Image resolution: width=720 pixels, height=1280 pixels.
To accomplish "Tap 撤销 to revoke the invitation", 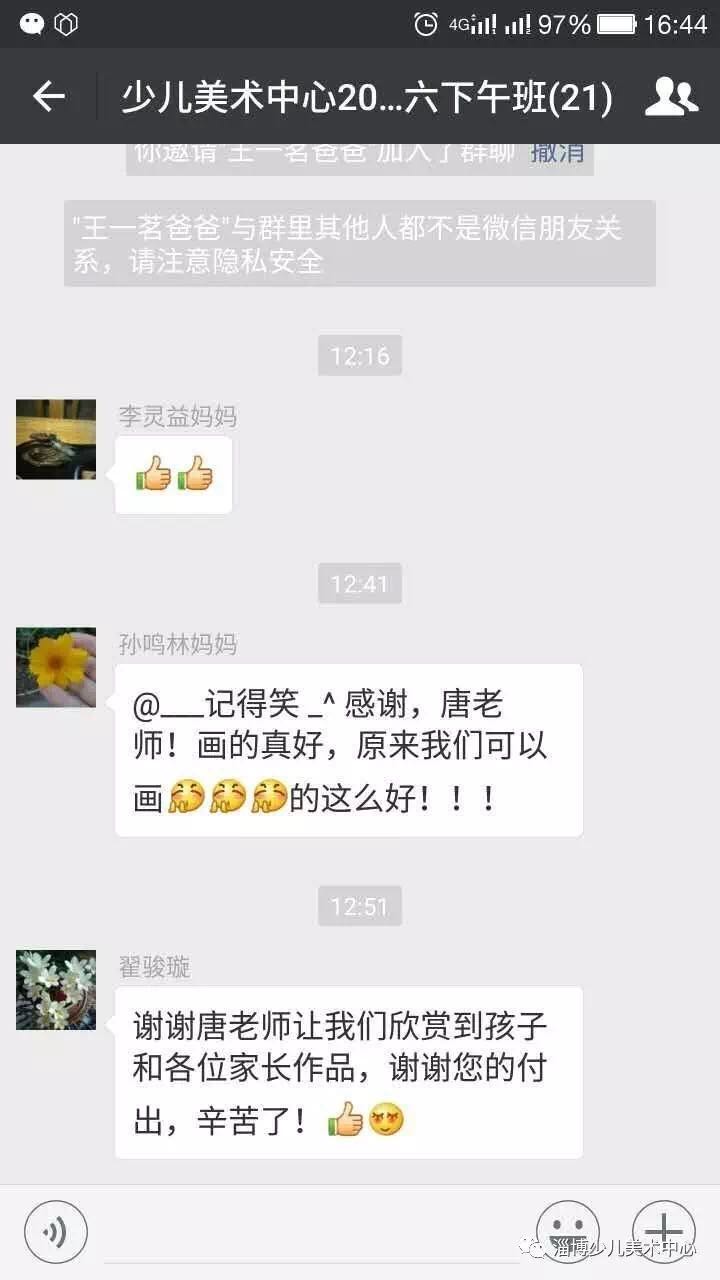I will click(x=558, y=153).
